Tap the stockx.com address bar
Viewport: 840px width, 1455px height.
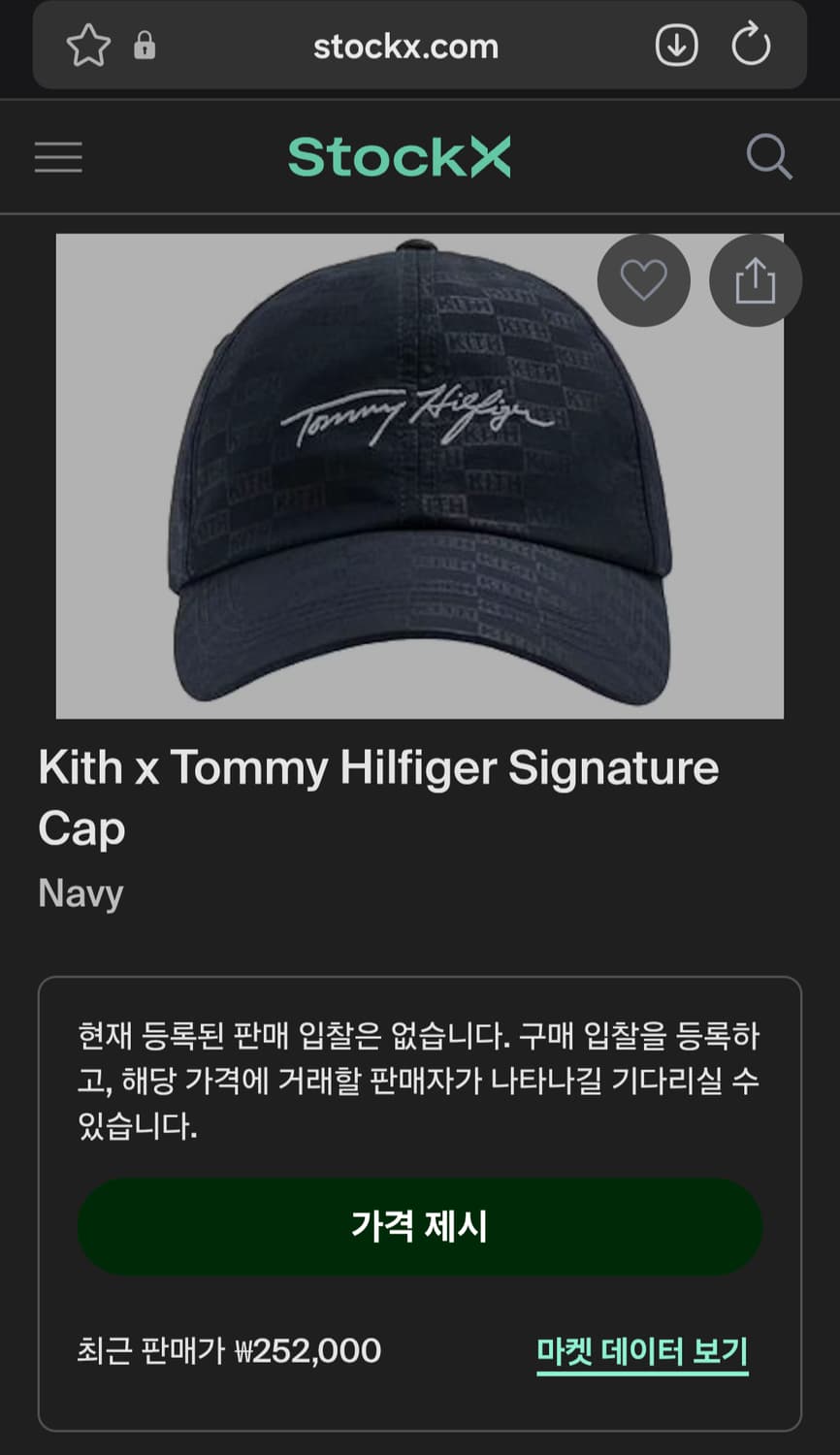point(404,46)
